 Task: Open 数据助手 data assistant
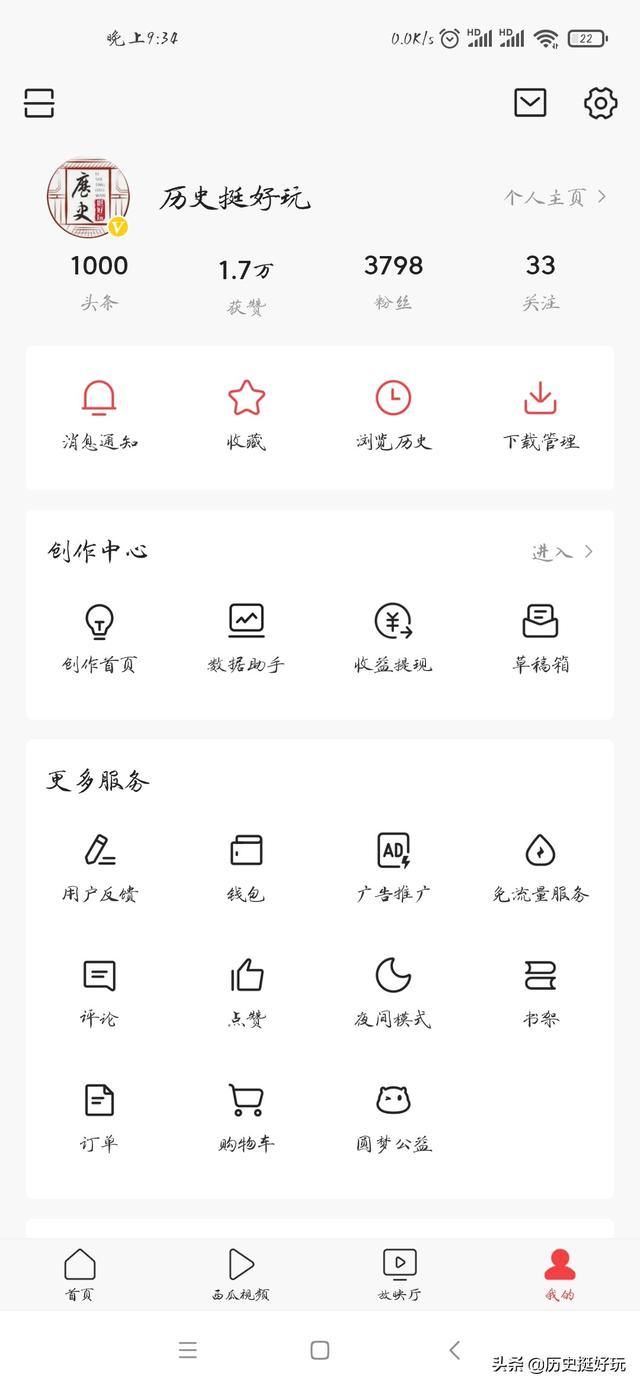point(246,638)
